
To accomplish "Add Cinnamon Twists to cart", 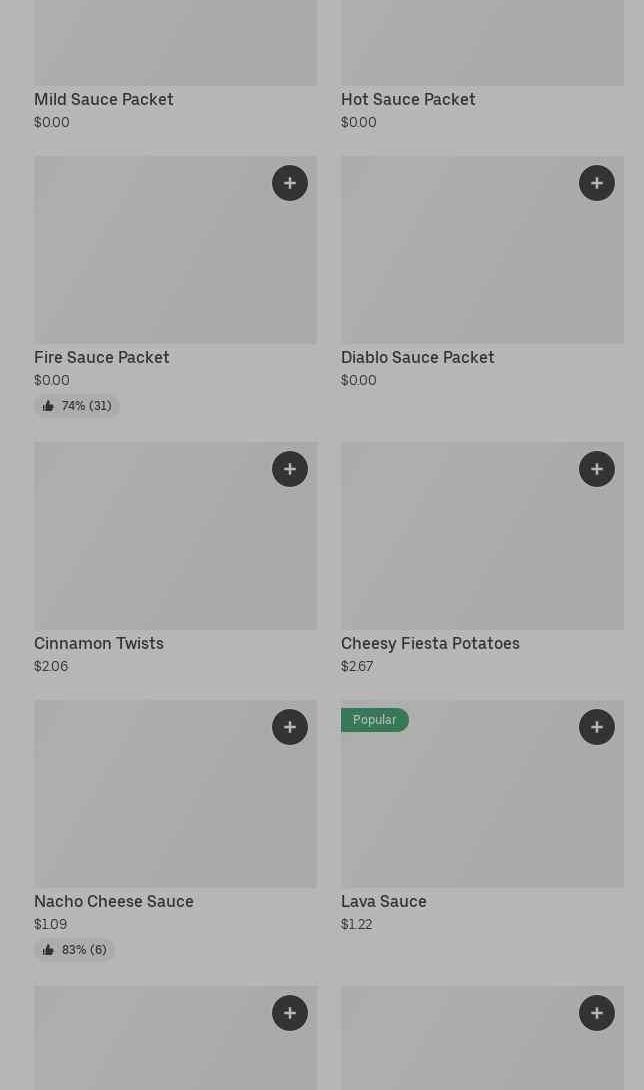I will pyautogui.click(x=290, y=469).
